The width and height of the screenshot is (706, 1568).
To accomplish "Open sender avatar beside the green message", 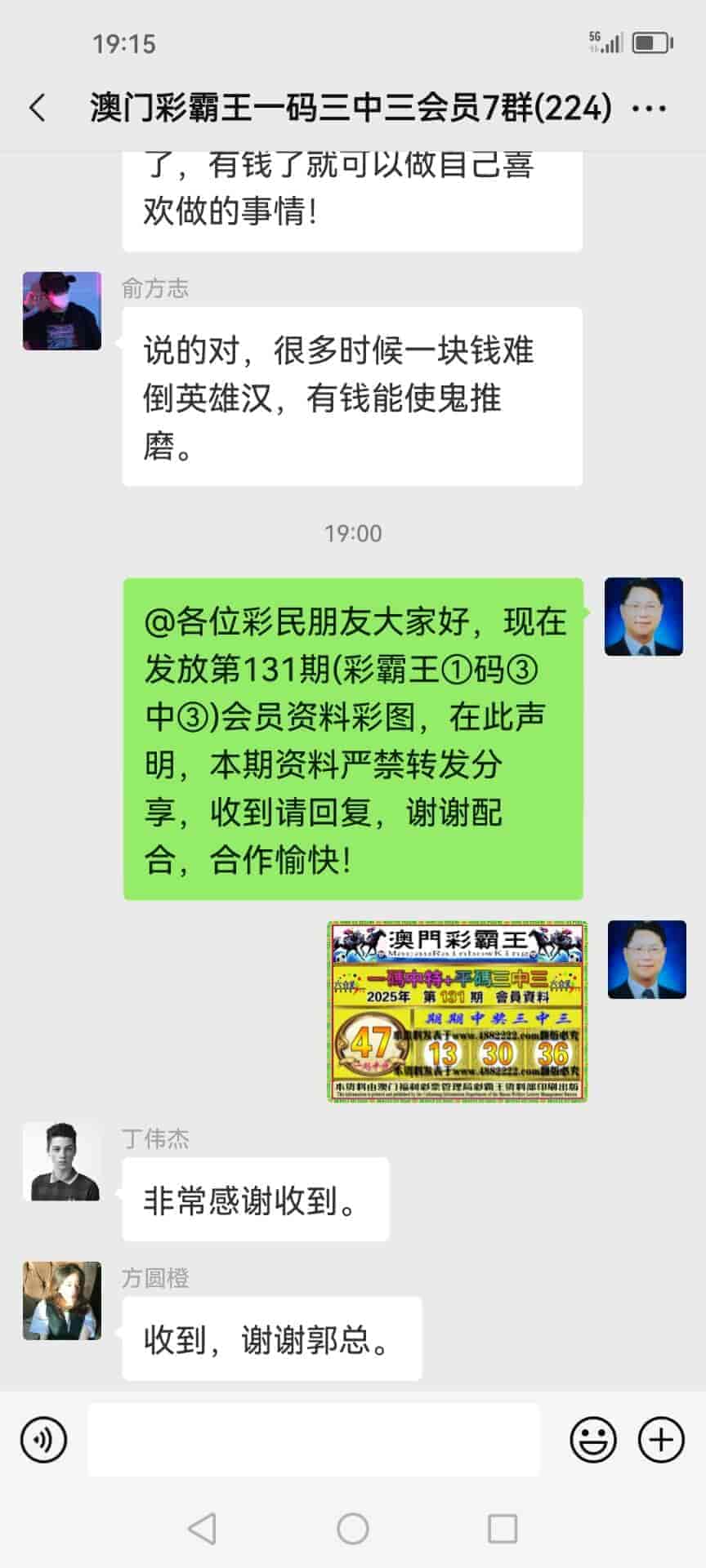I will coord(644,617).
